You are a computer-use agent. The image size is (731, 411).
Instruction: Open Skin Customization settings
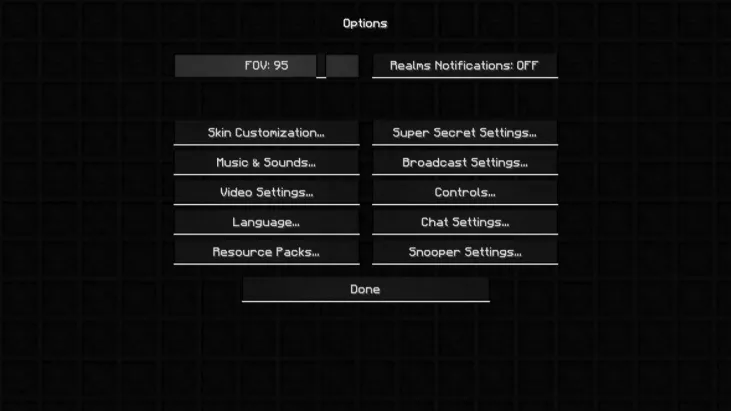point(266,132)
